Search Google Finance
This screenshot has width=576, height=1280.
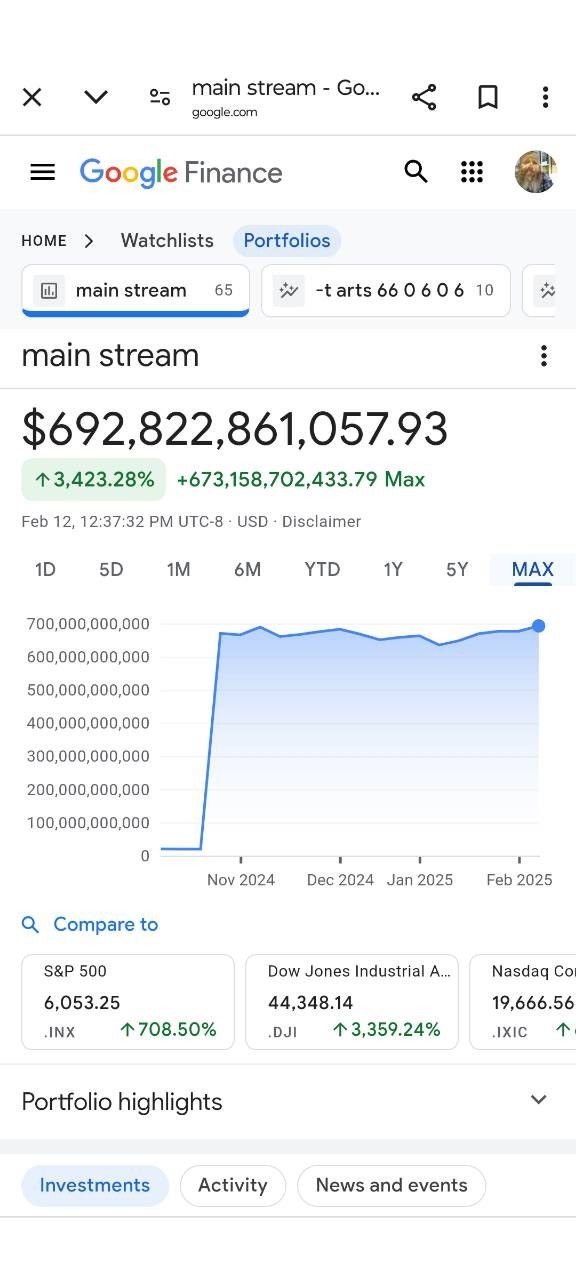point(416,172)
